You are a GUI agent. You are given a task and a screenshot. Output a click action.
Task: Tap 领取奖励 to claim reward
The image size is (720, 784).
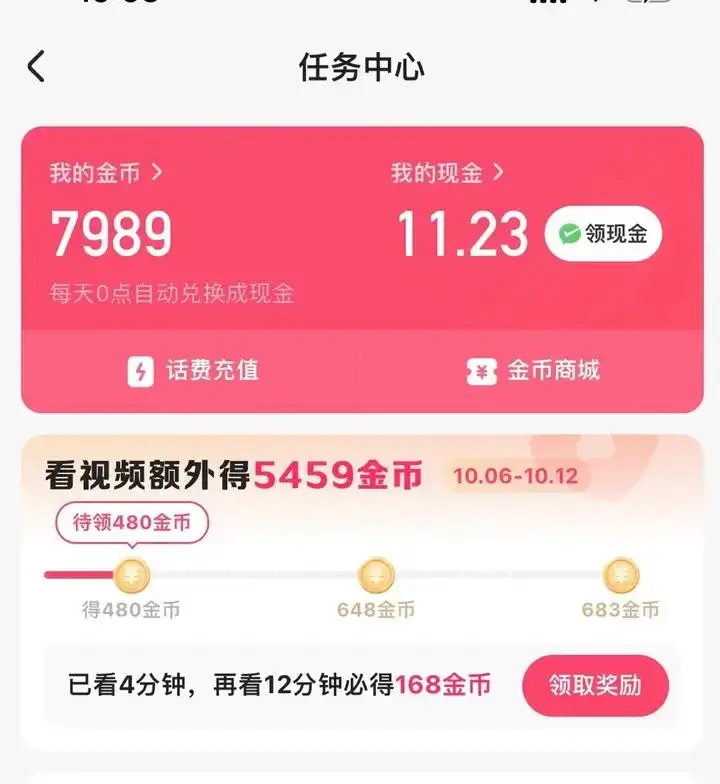click(x=595, y=686)
